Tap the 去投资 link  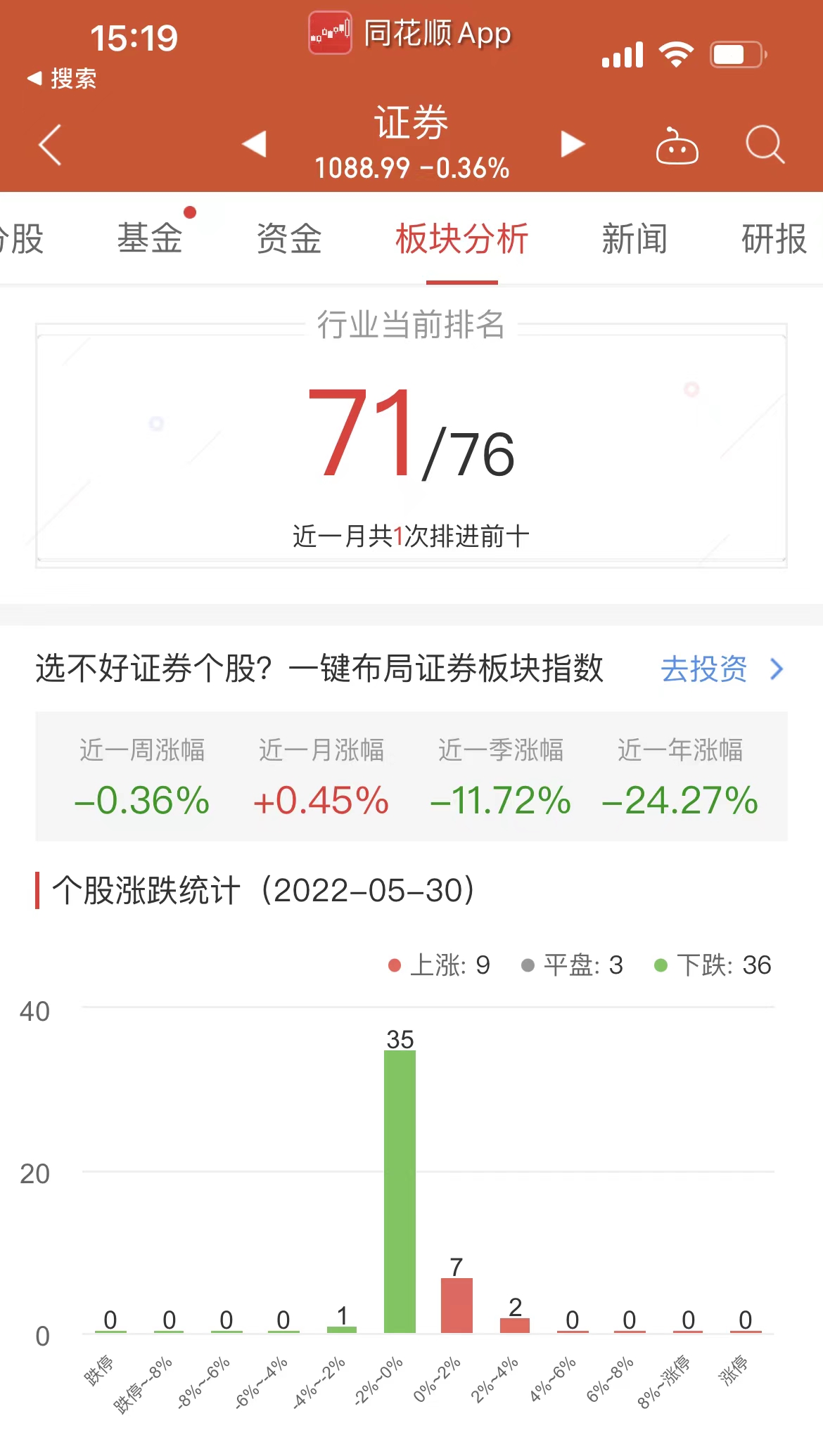click(x=722, y=669)
